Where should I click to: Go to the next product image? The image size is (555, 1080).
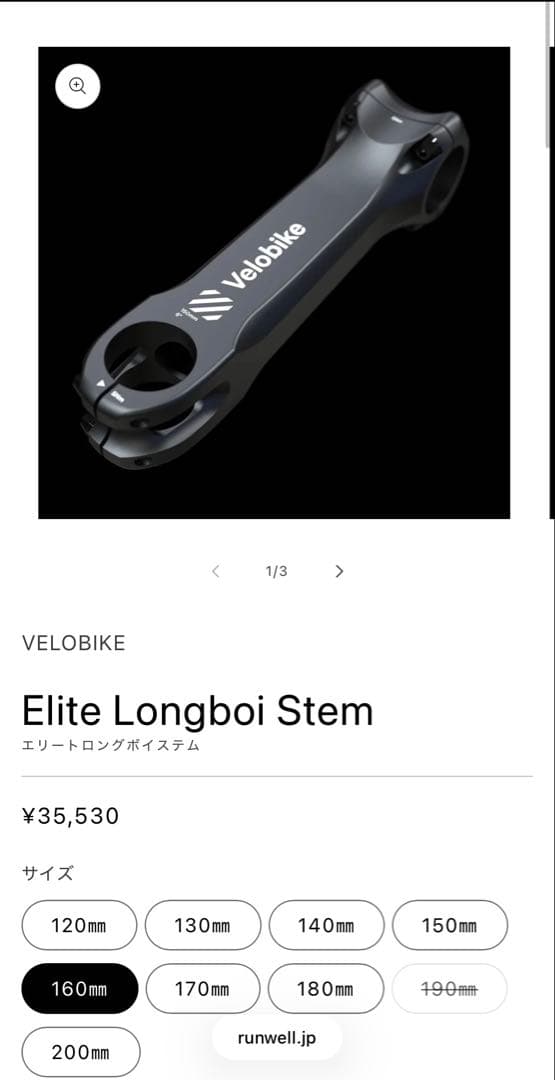click(339, 571)
